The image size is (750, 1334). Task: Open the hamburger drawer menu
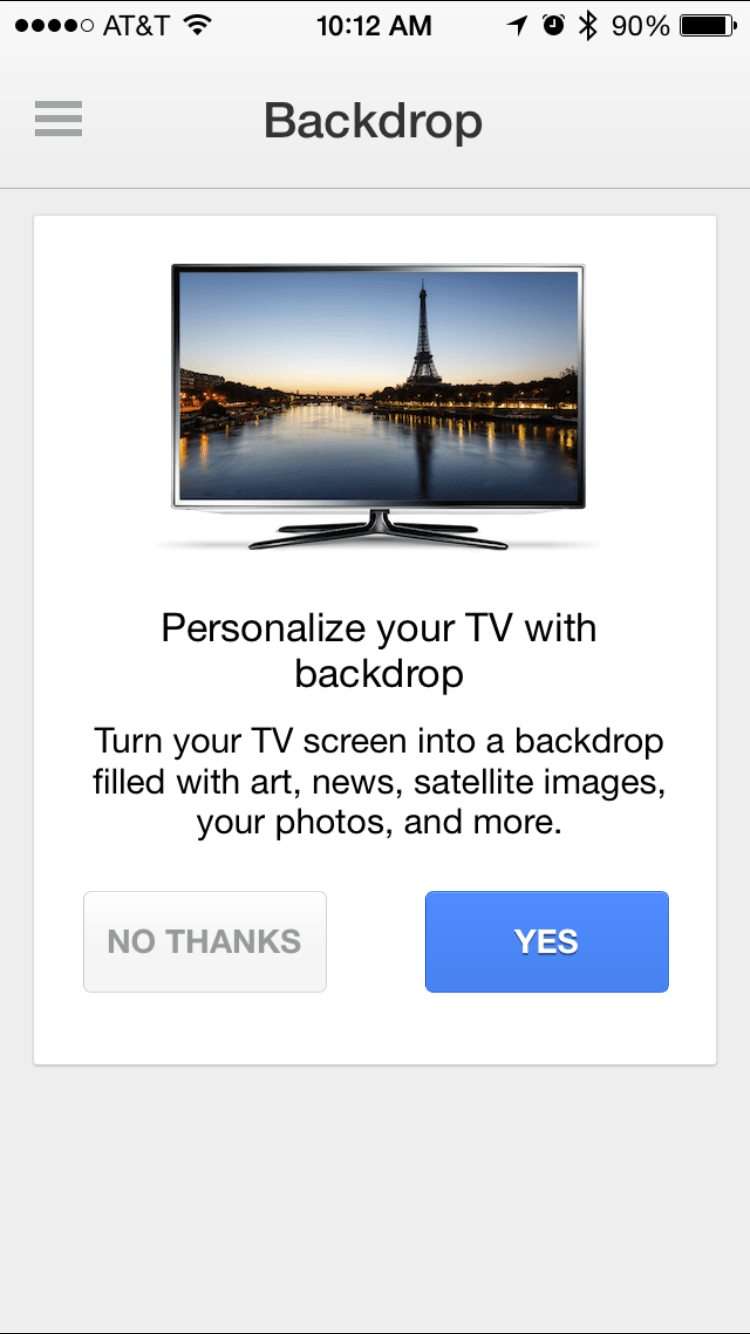click(58, 119)
